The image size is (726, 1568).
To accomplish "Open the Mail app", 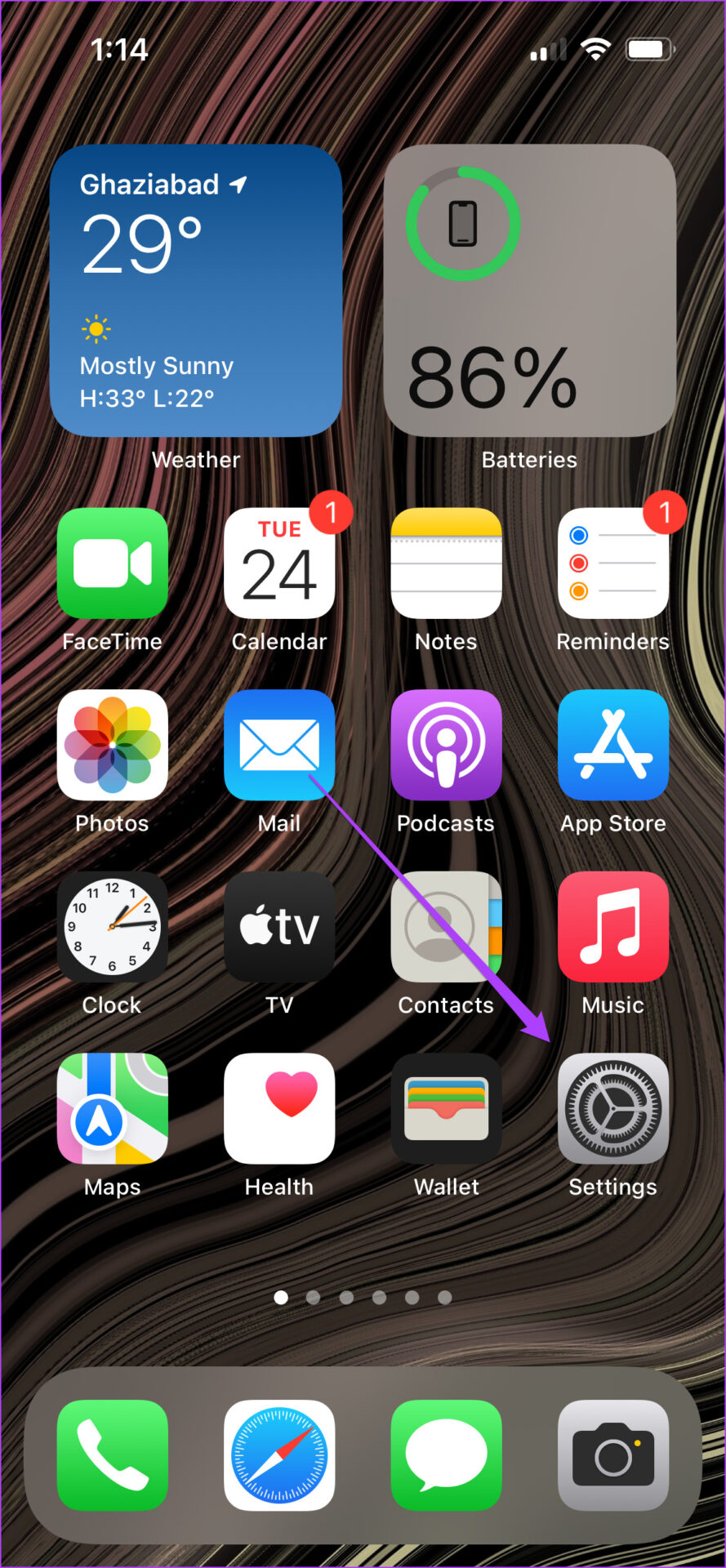I will [279, 745].
